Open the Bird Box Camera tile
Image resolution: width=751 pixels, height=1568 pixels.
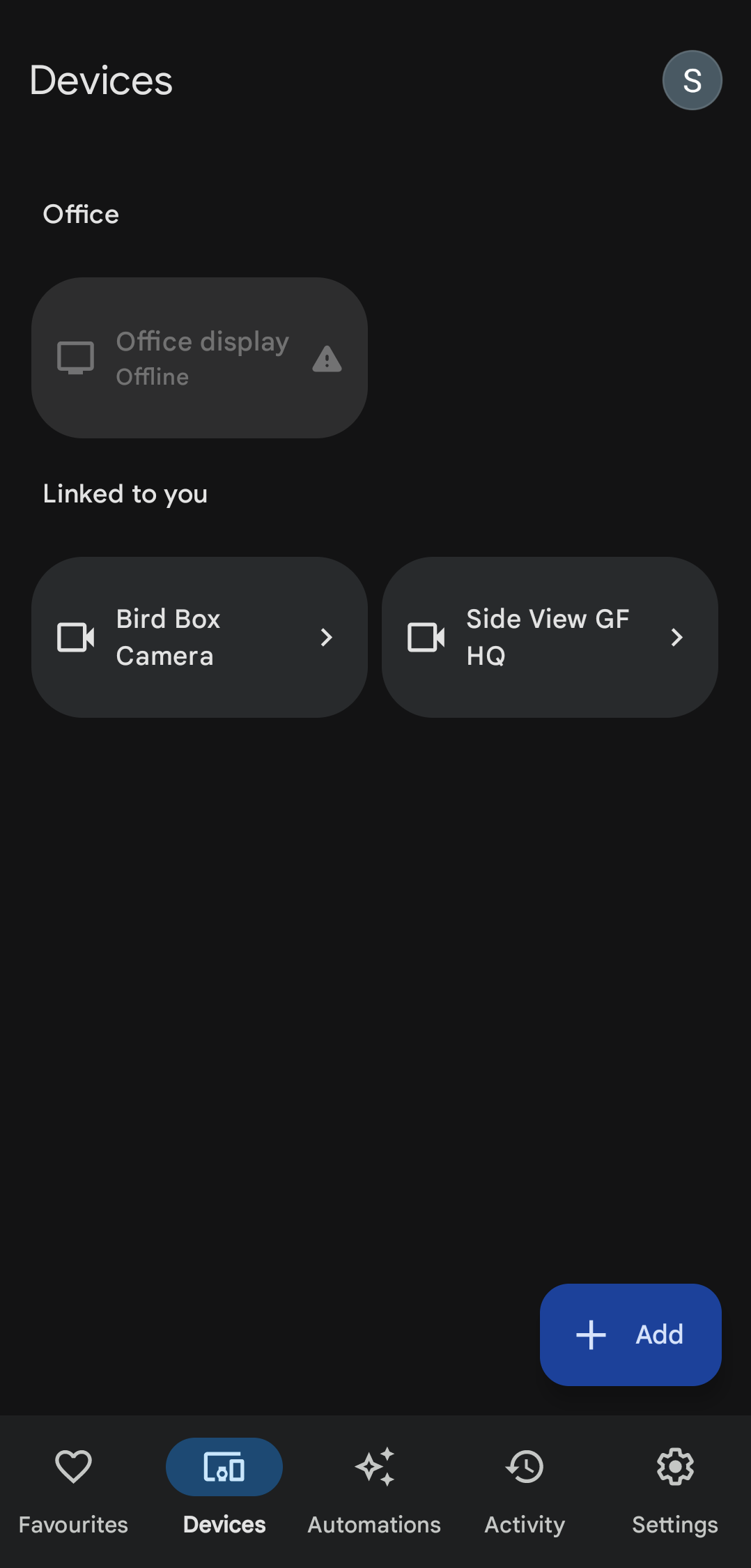pos(199,637)
